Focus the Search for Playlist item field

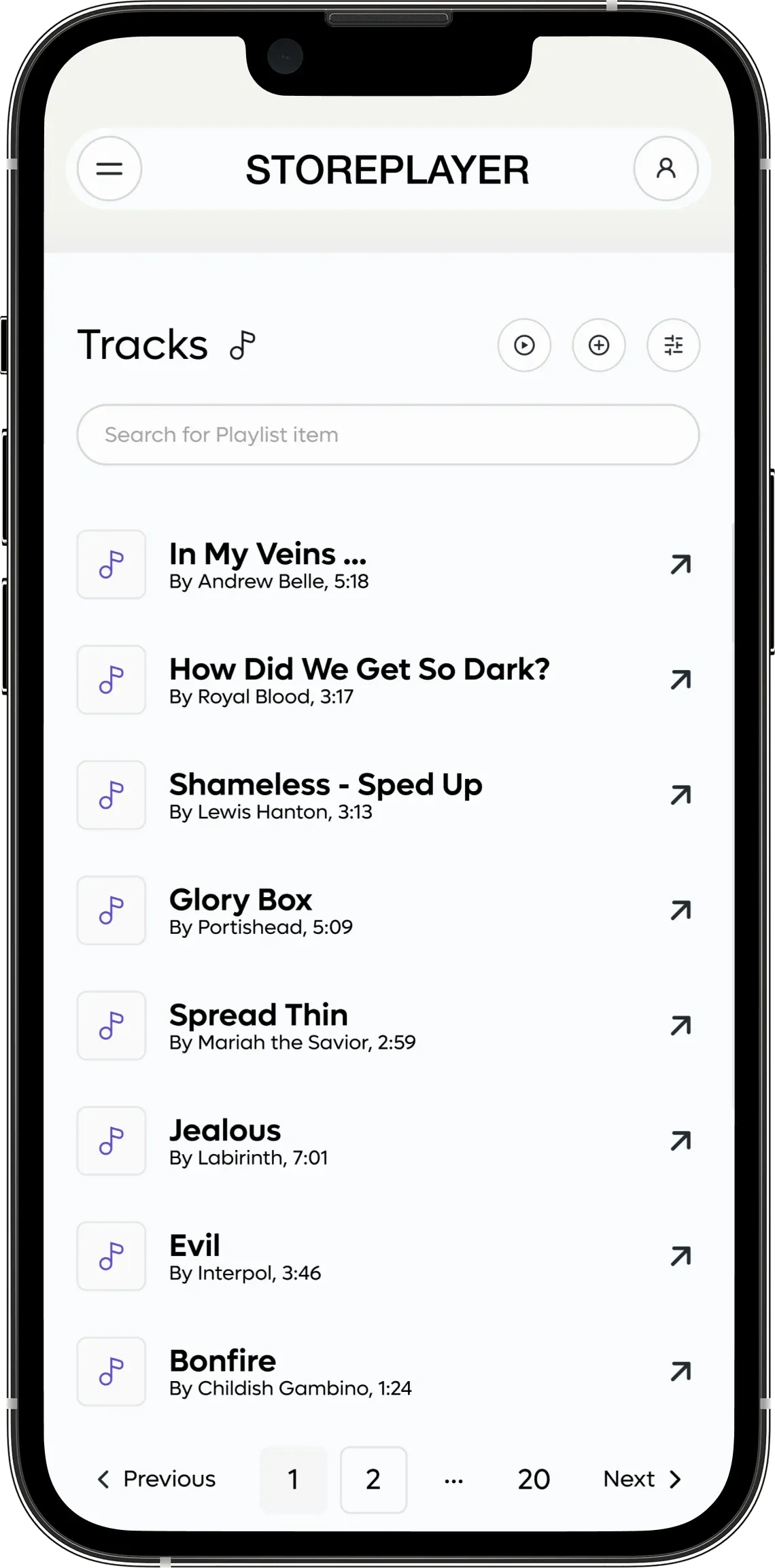(x=387, y=435)
